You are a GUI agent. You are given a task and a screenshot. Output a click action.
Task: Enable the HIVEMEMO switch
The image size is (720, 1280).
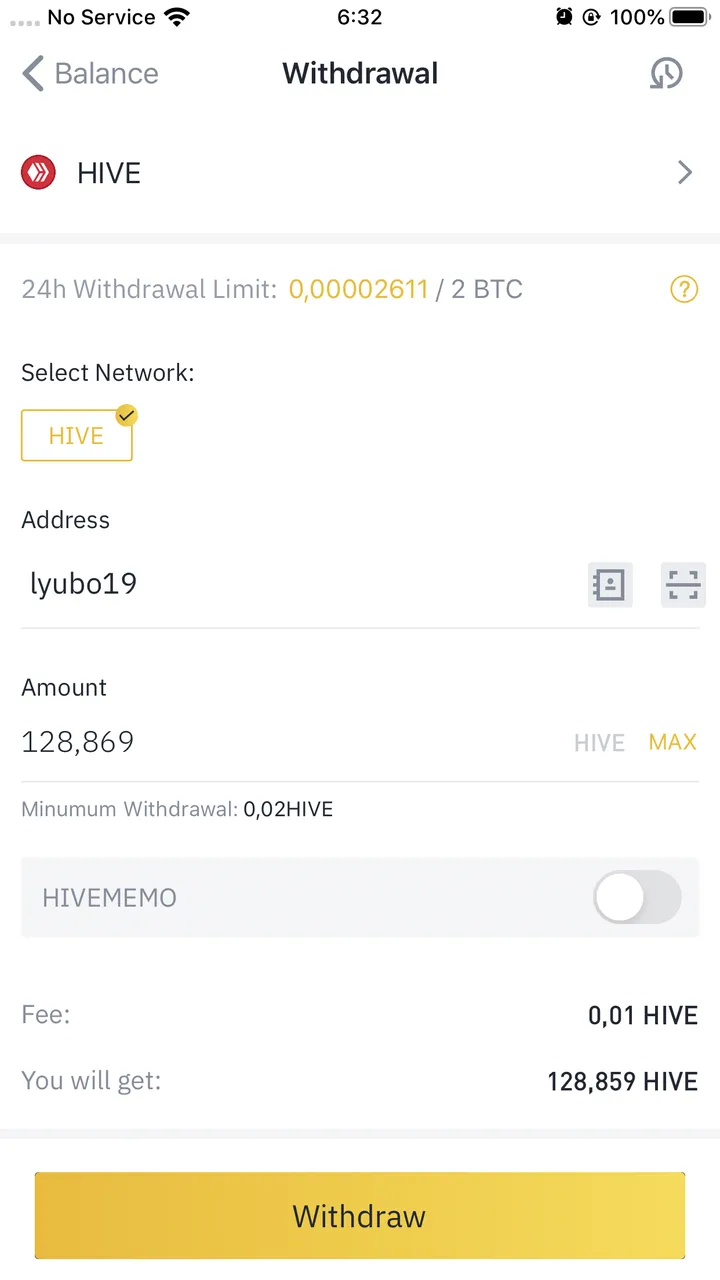(637, 897)
